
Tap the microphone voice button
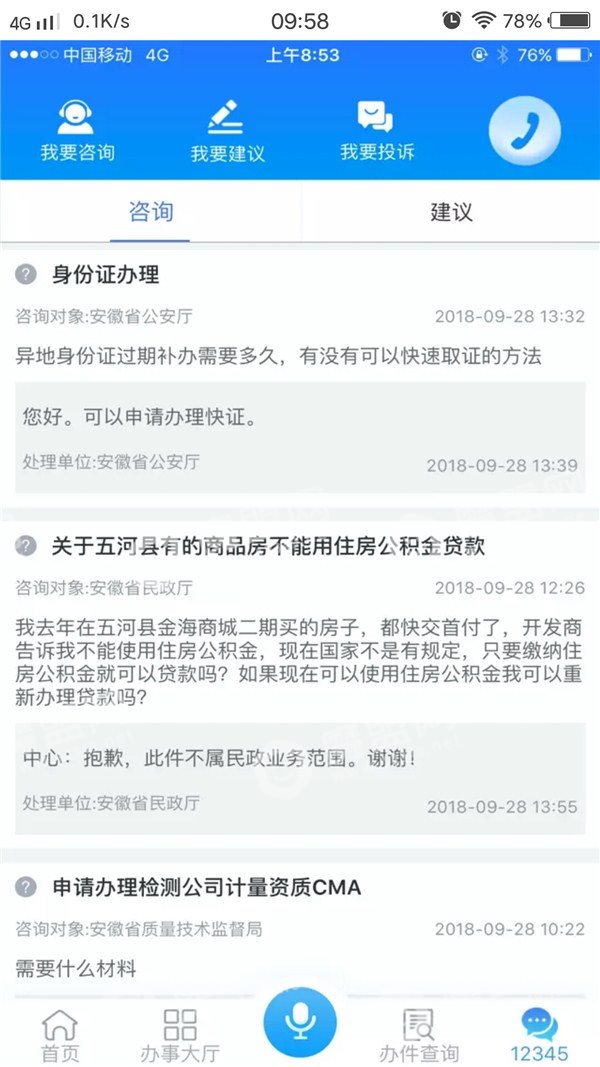tap(300, 1022)
